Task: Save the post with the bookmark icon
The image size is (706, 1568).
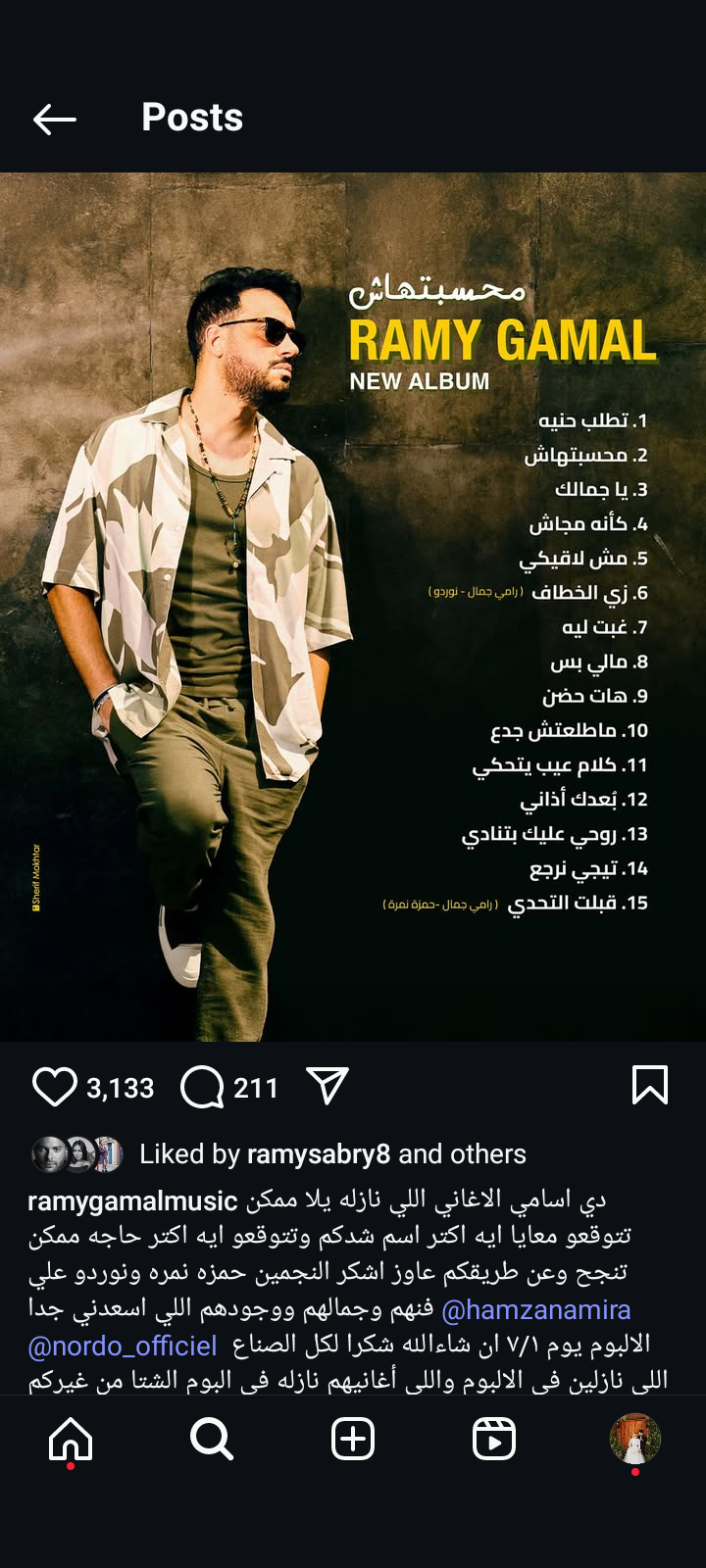Action: coord(649,1086)
